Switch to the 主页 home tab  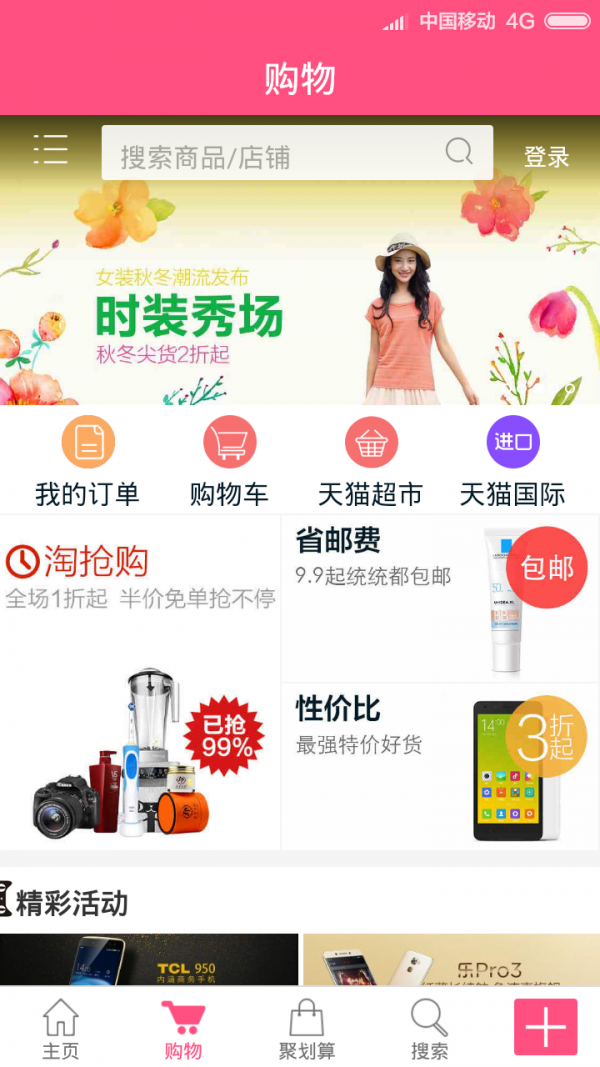tap(60, 1028)
